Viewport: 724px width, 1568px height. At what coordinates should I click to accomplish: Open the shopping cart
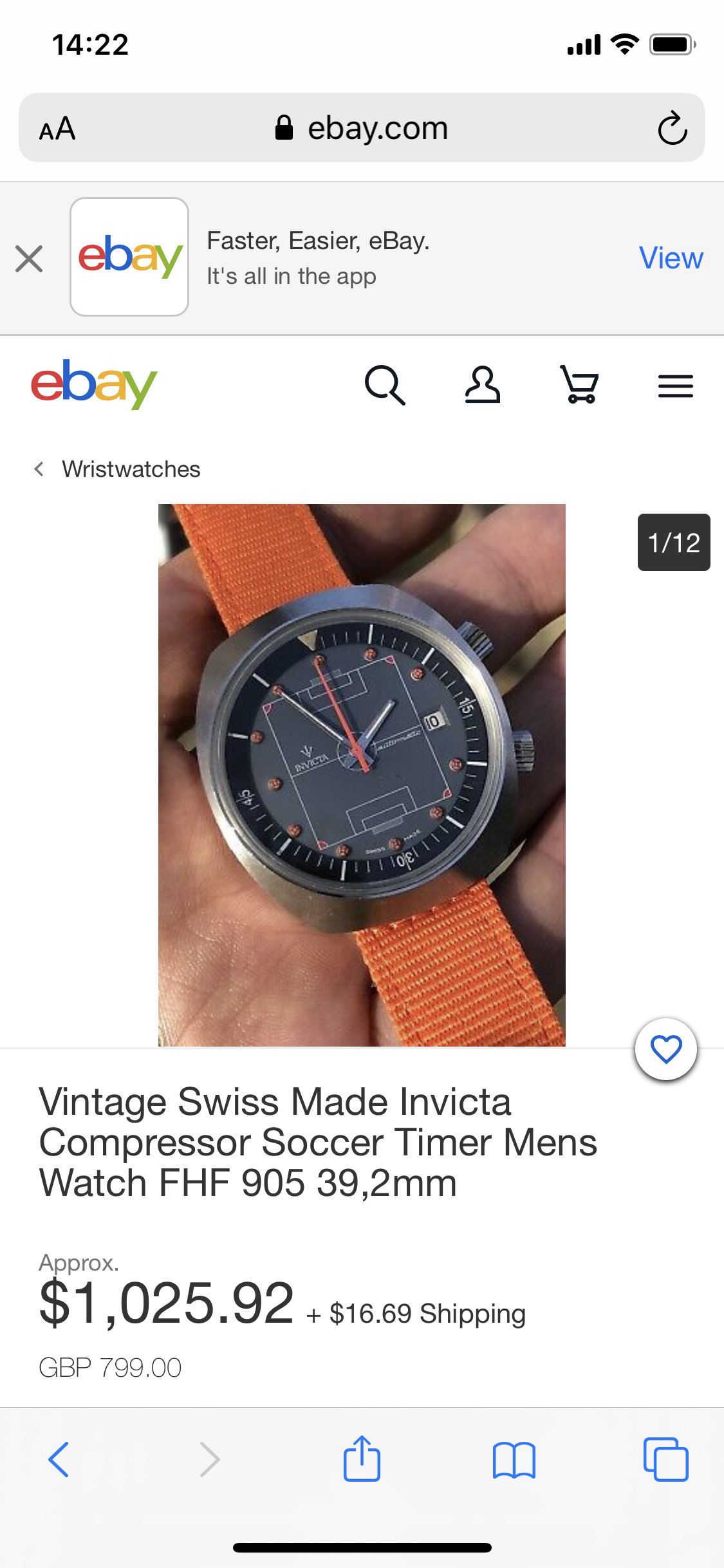(x=579, y=384)
